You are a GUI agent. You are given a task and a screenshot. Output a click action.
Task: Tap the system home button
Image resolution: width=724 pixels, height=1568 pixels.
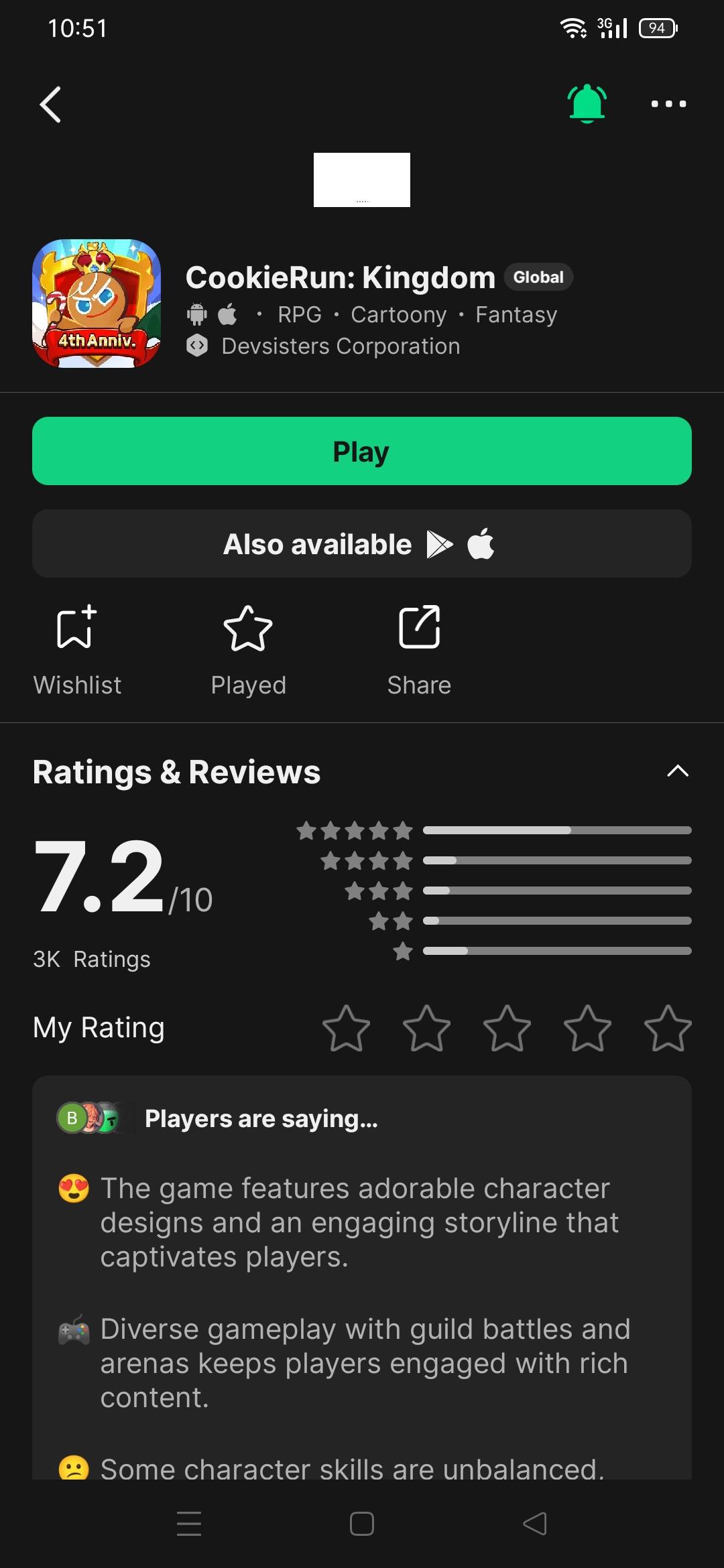click(362, 1523)
